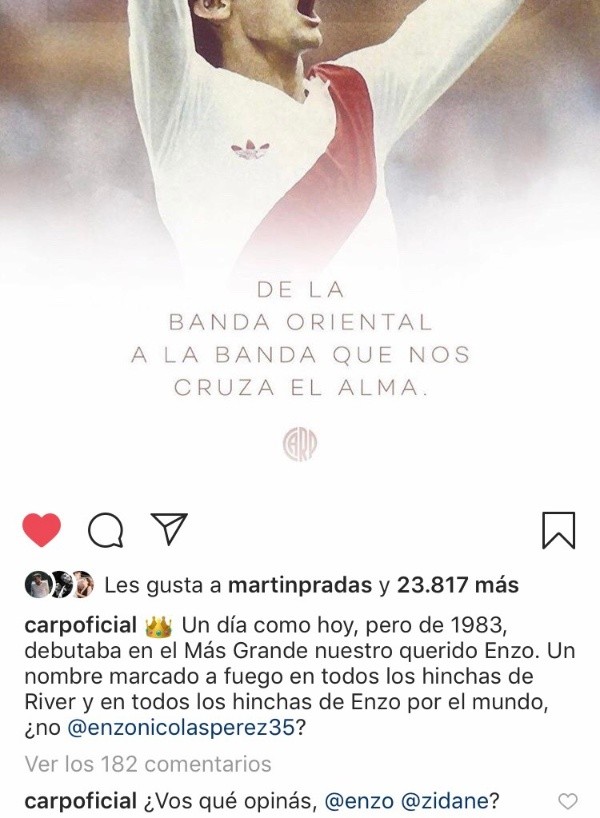Share the post with the paper plane
Viewport: 600px width, 818px height.
pyautogui.click(x=169, y=529)
